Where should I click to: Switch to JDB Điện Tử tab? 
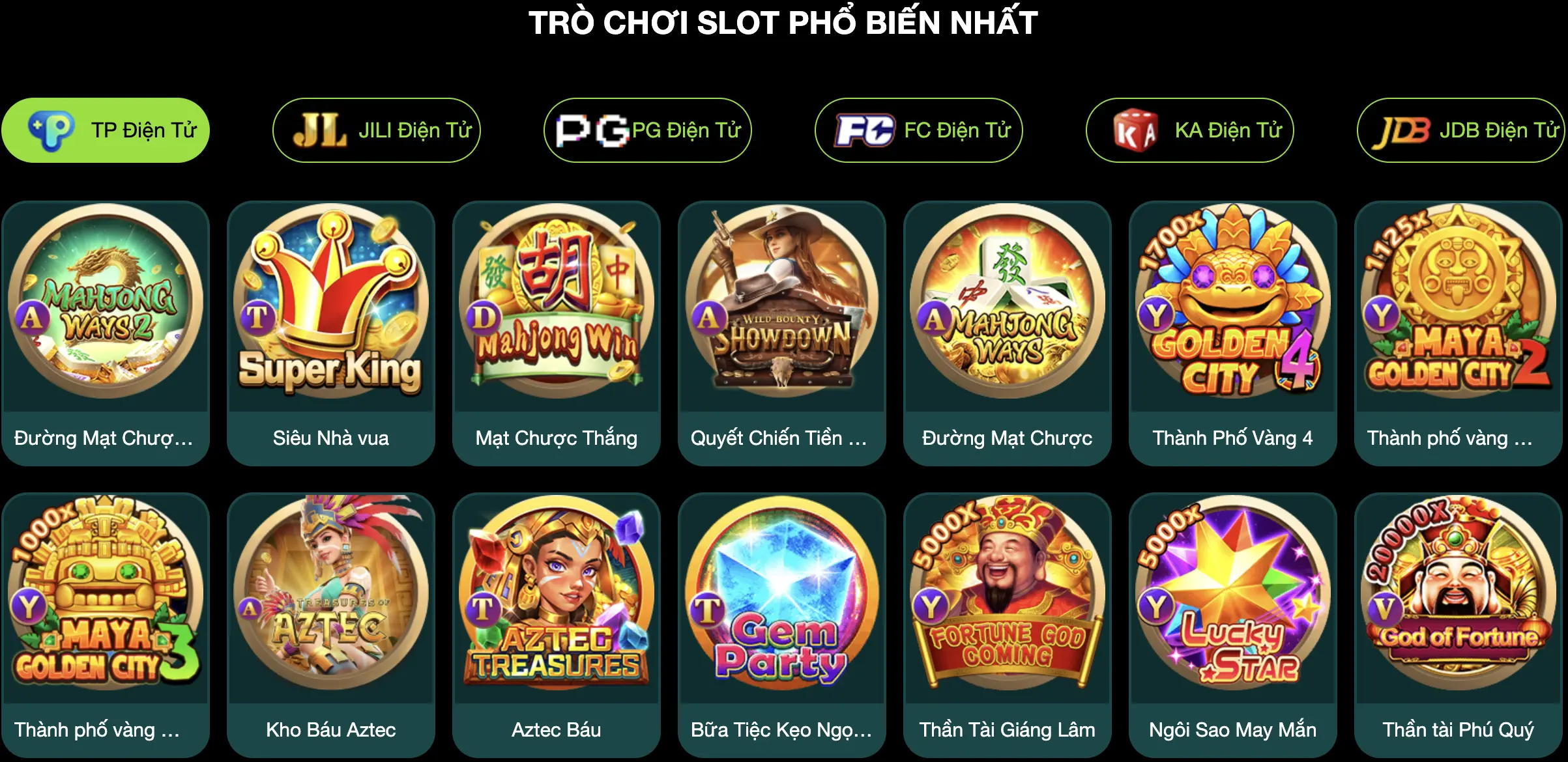[1461, 130]
